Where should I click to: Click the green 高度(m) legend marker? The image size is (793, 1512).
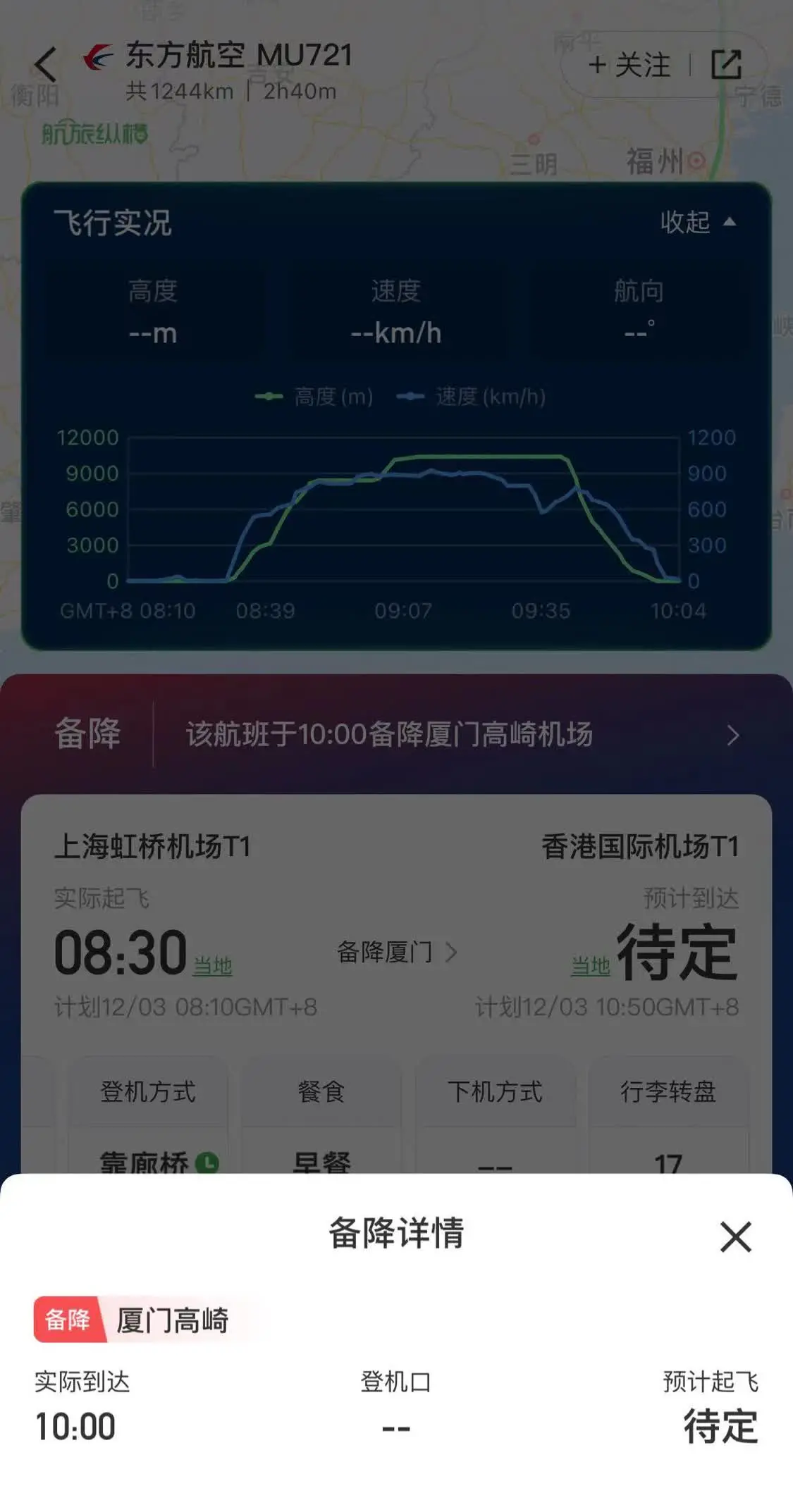coord(269,397)
